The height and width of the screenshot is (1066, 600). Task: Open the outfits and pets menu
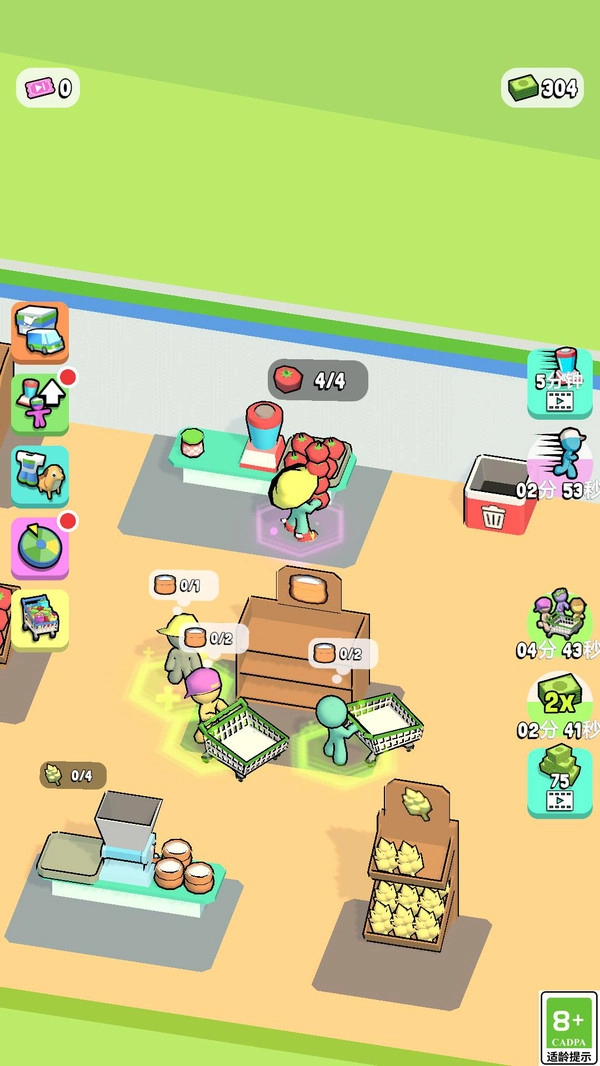(40, 475)
